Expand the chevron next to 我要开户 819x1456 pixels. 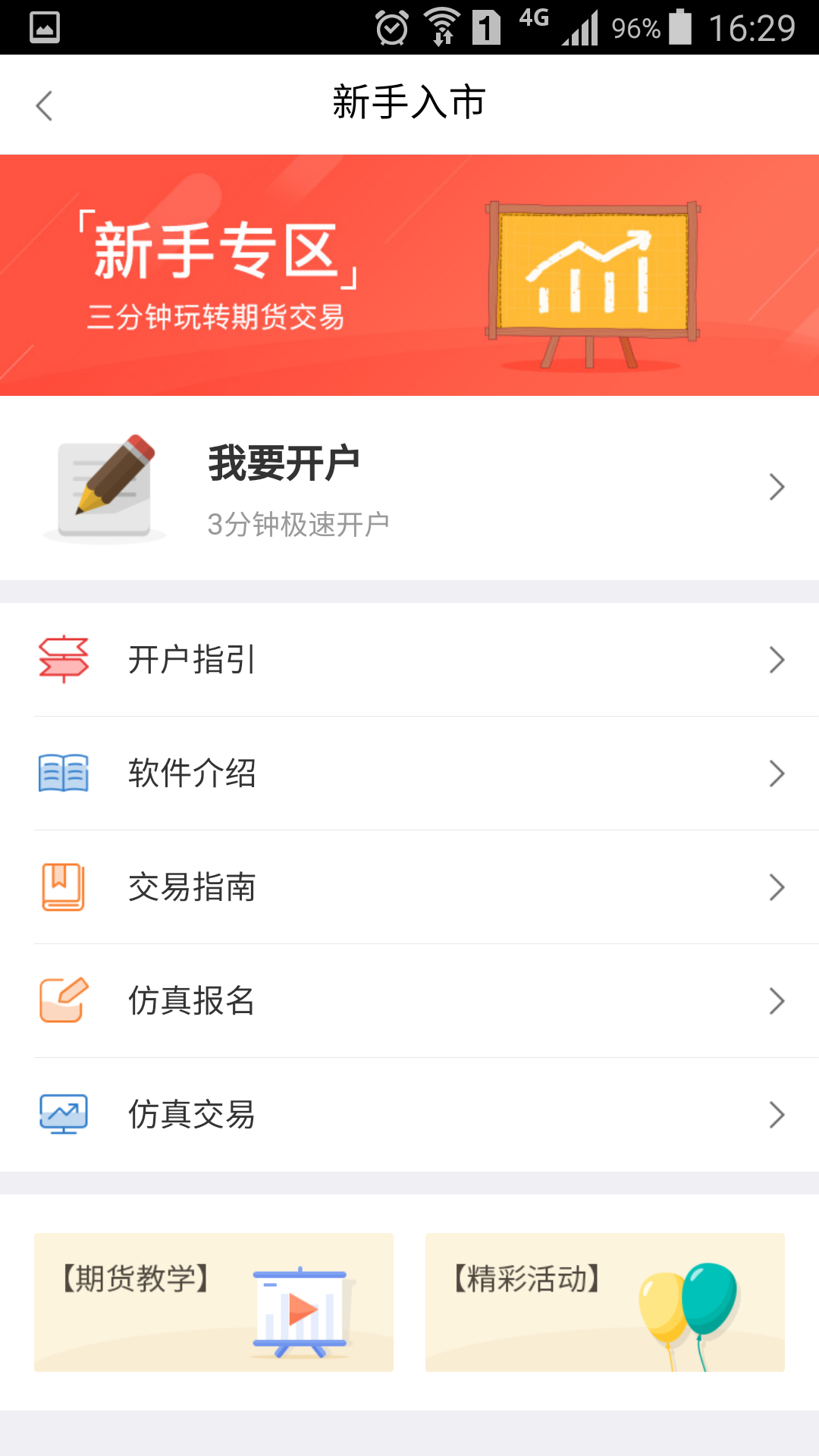pyautogui.click(x=776, y=486)
